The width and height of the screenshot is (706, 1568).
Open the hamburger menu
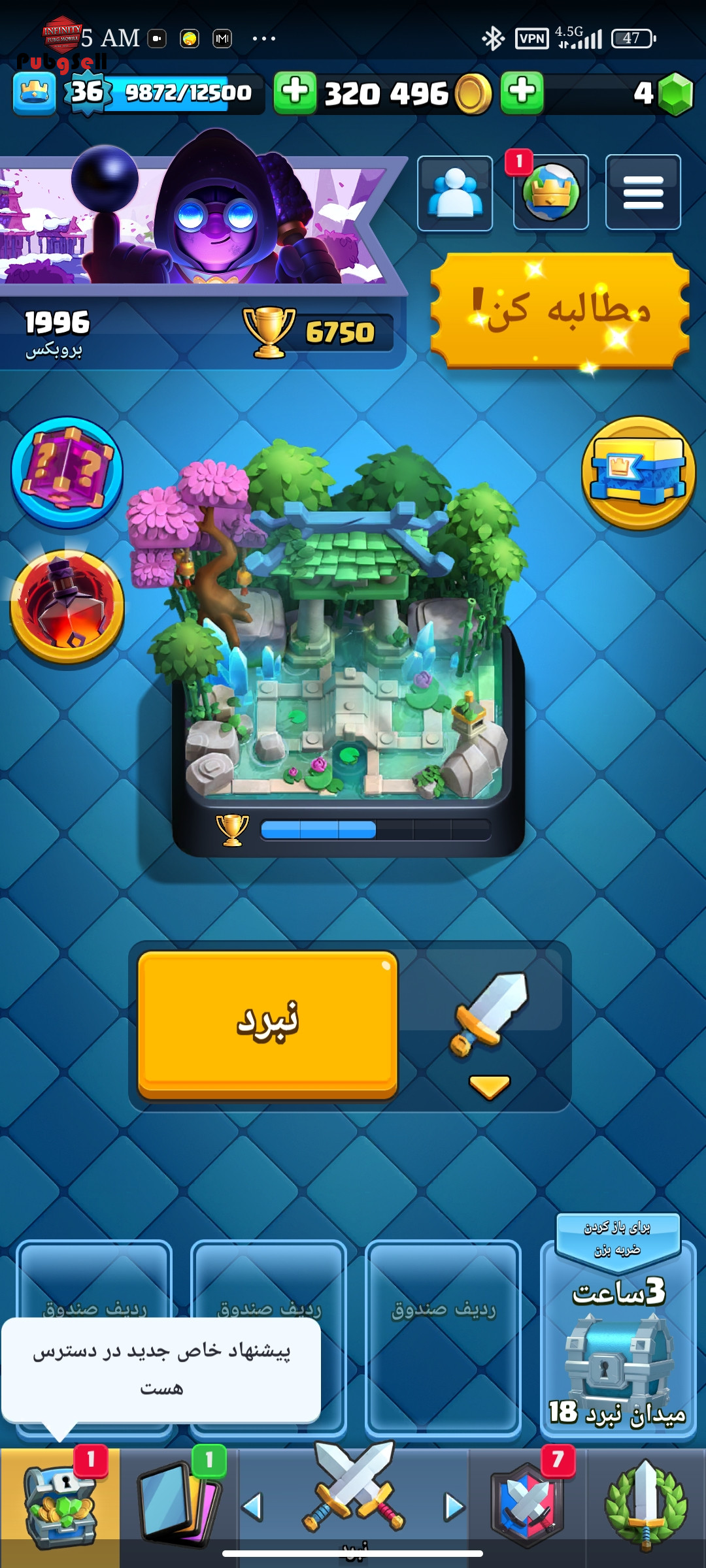[643, 193]
